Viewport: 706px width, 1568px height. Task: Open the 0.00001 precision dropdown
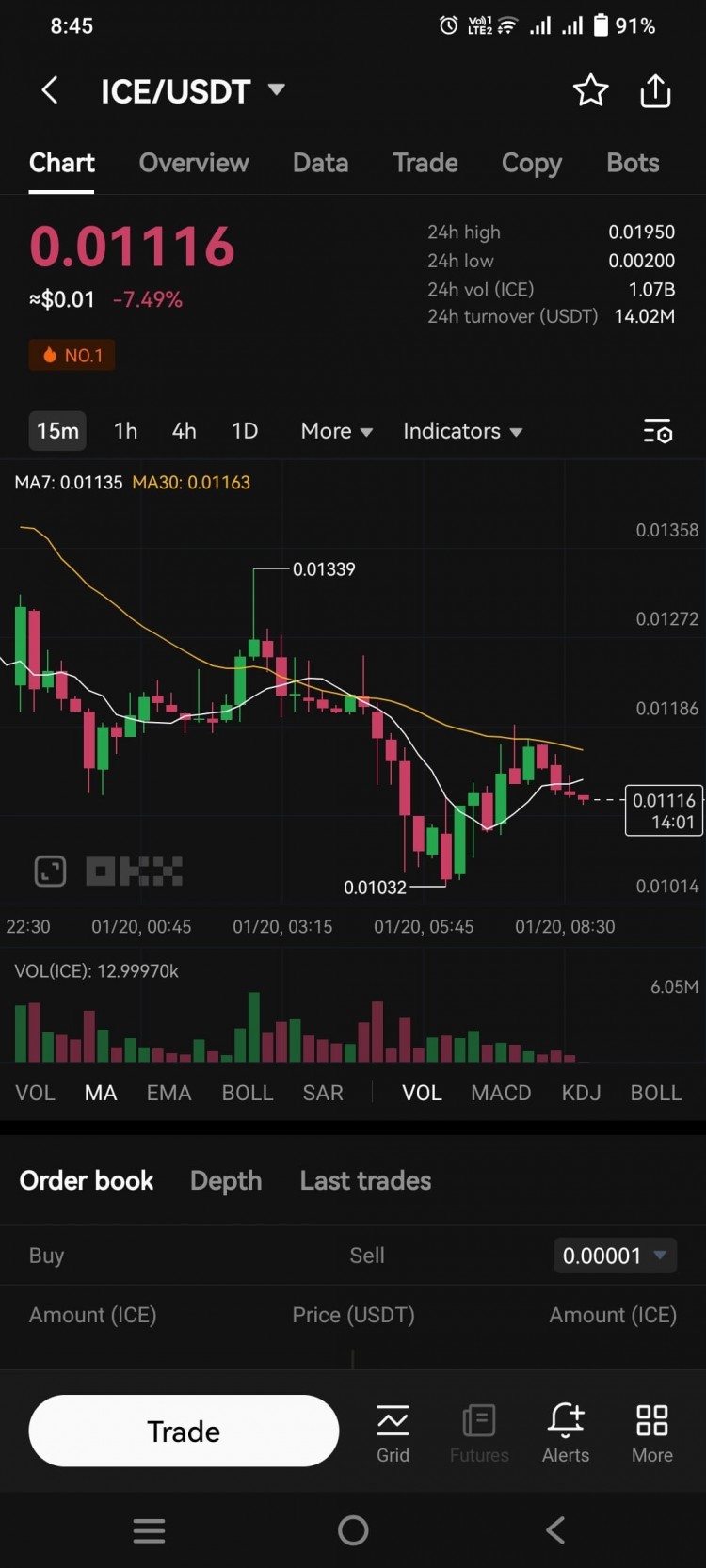point(615,1255)
